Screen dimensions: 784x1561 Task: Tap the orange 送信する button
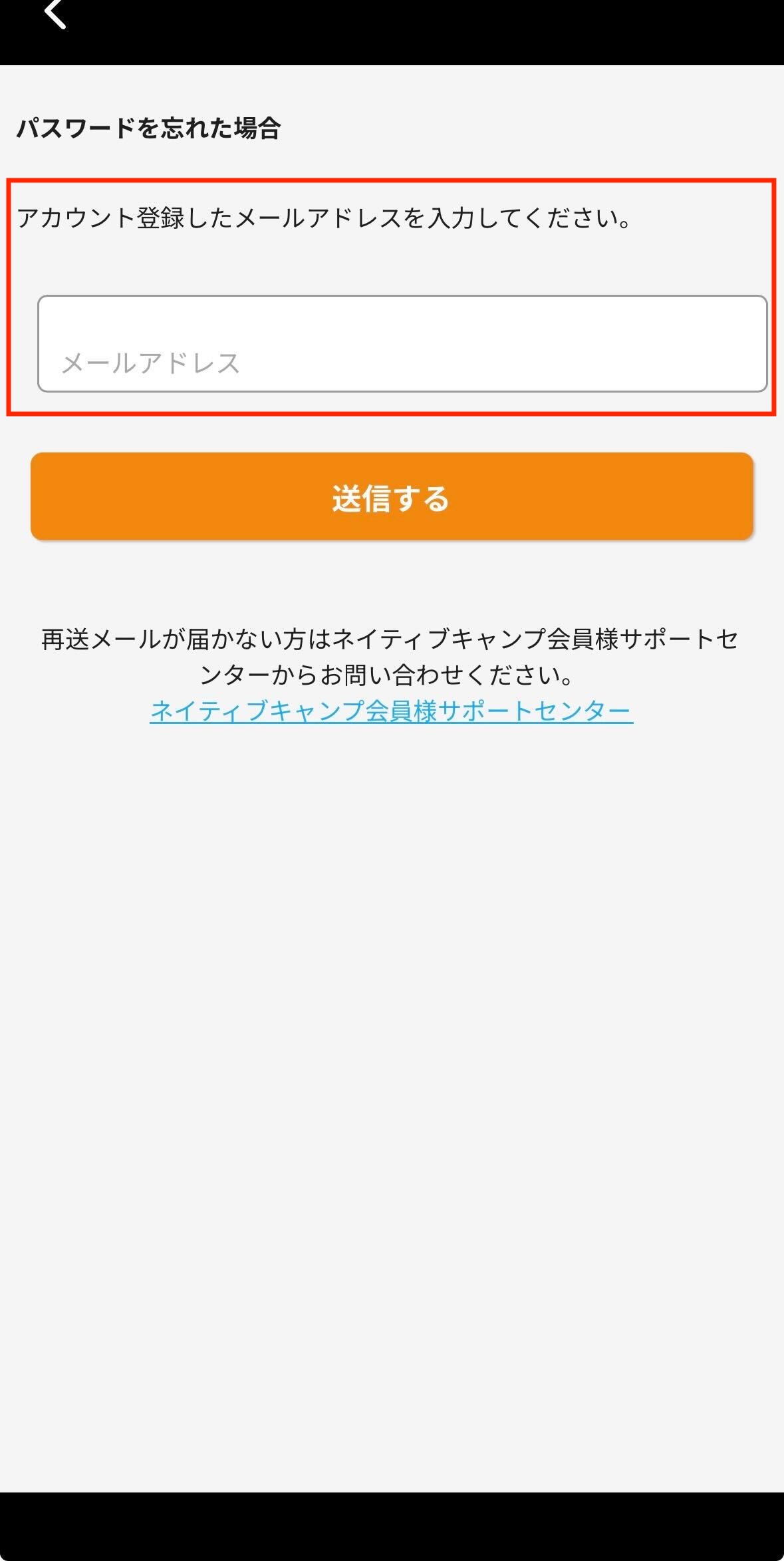pos(392,496)
